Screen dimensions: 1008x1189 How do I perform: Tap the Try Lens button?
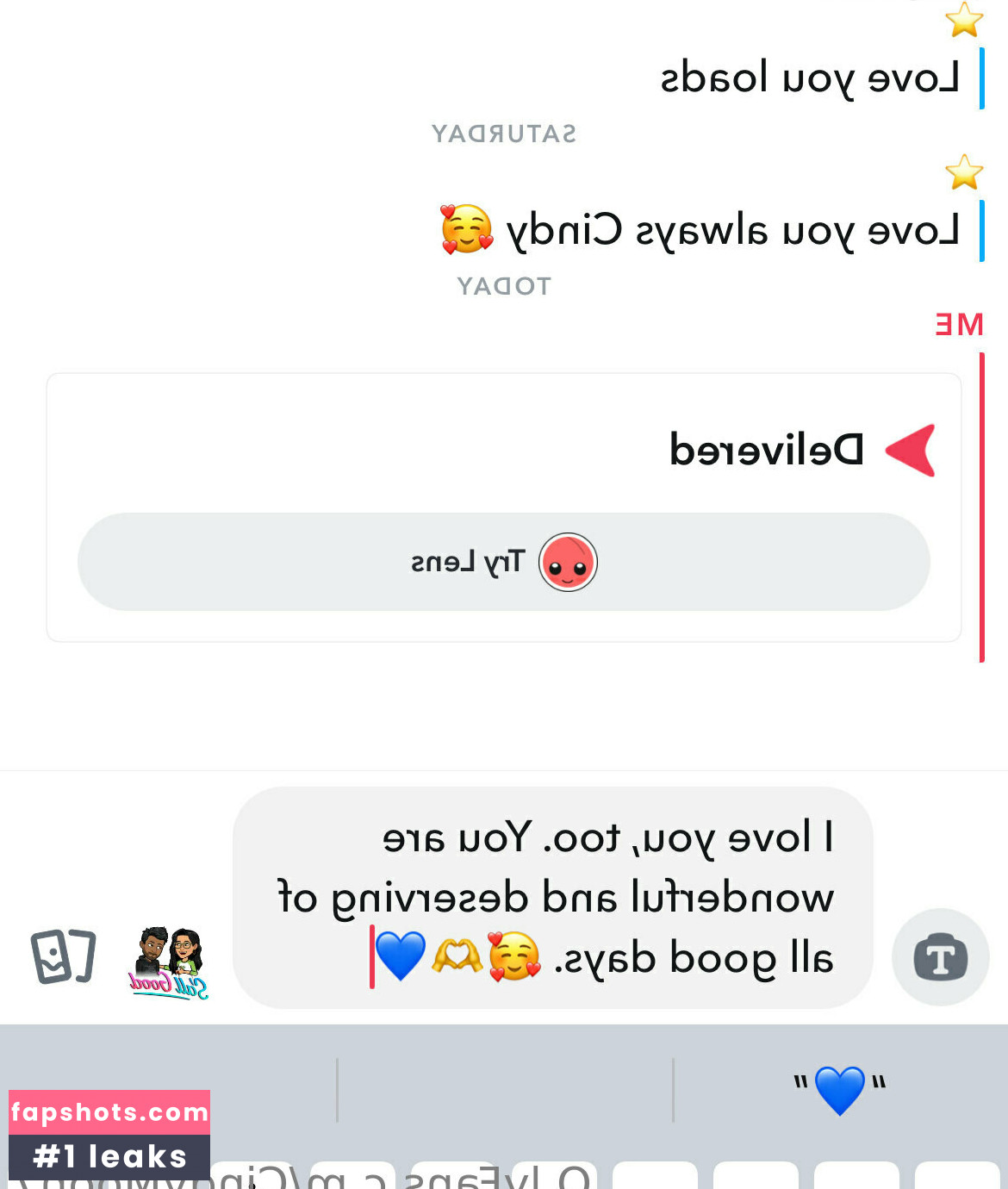pos(503,562)
